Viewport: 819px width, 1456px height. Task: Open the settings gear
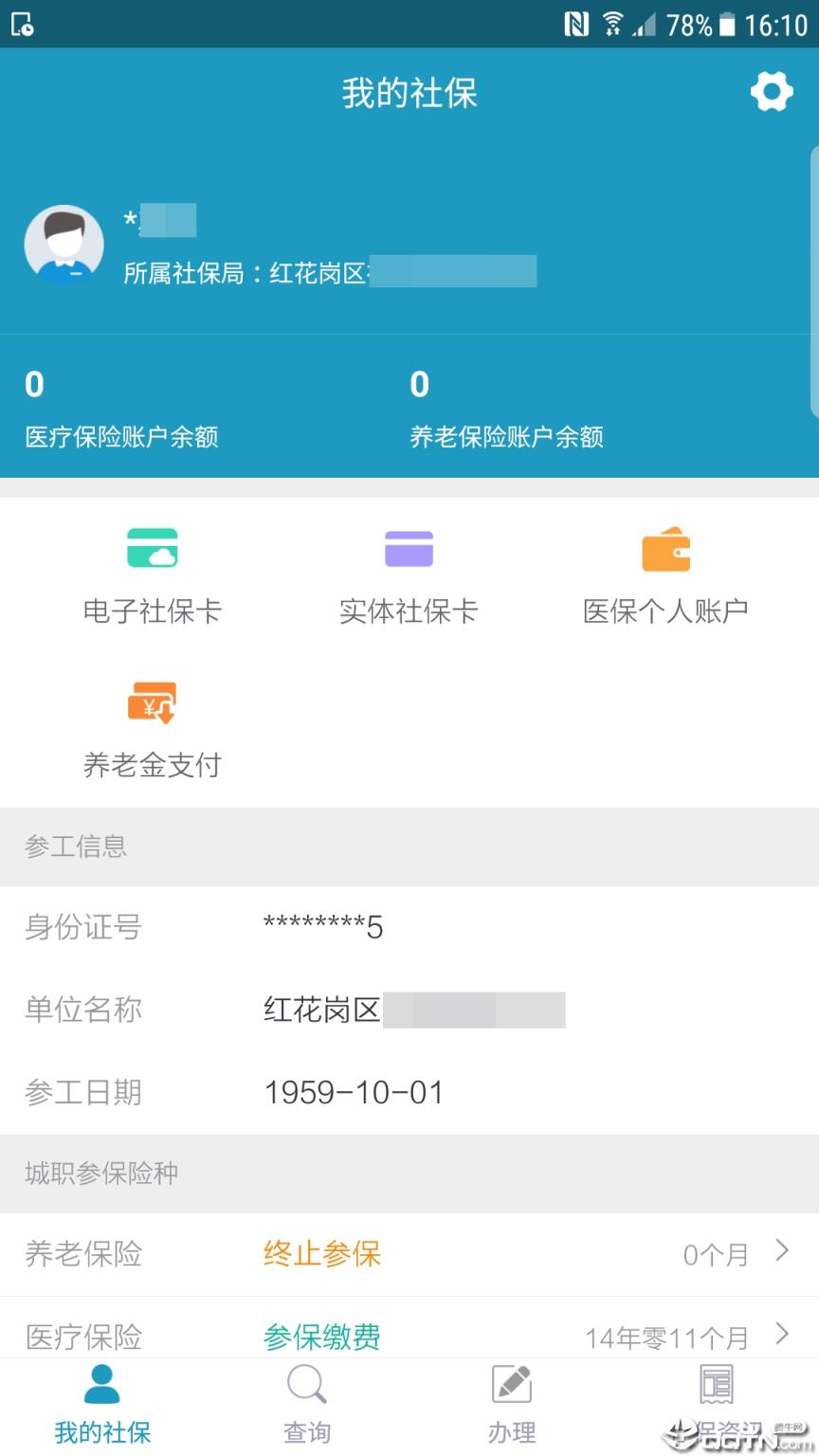[772, 92]
